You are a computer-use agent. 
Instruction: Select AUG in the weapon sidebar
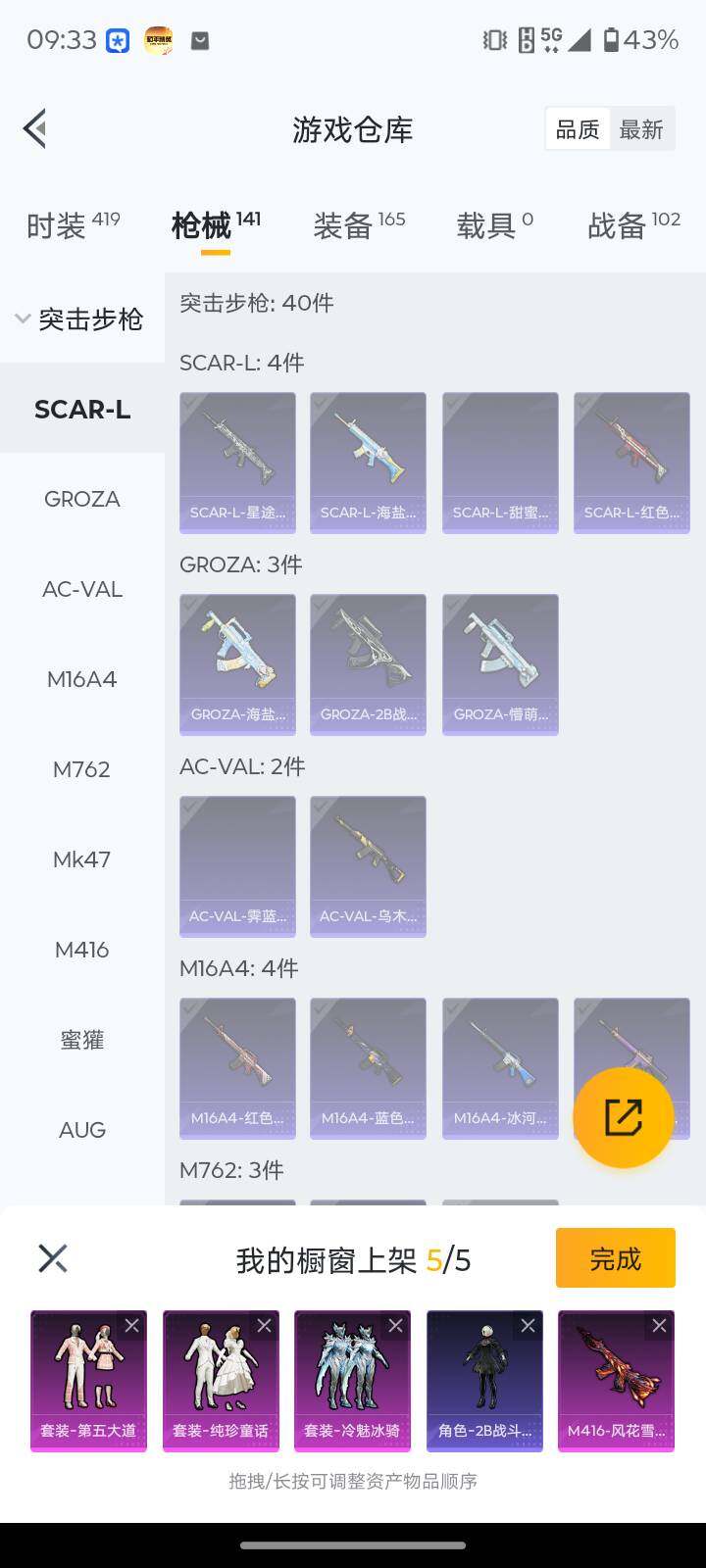tap(82, 1130)
